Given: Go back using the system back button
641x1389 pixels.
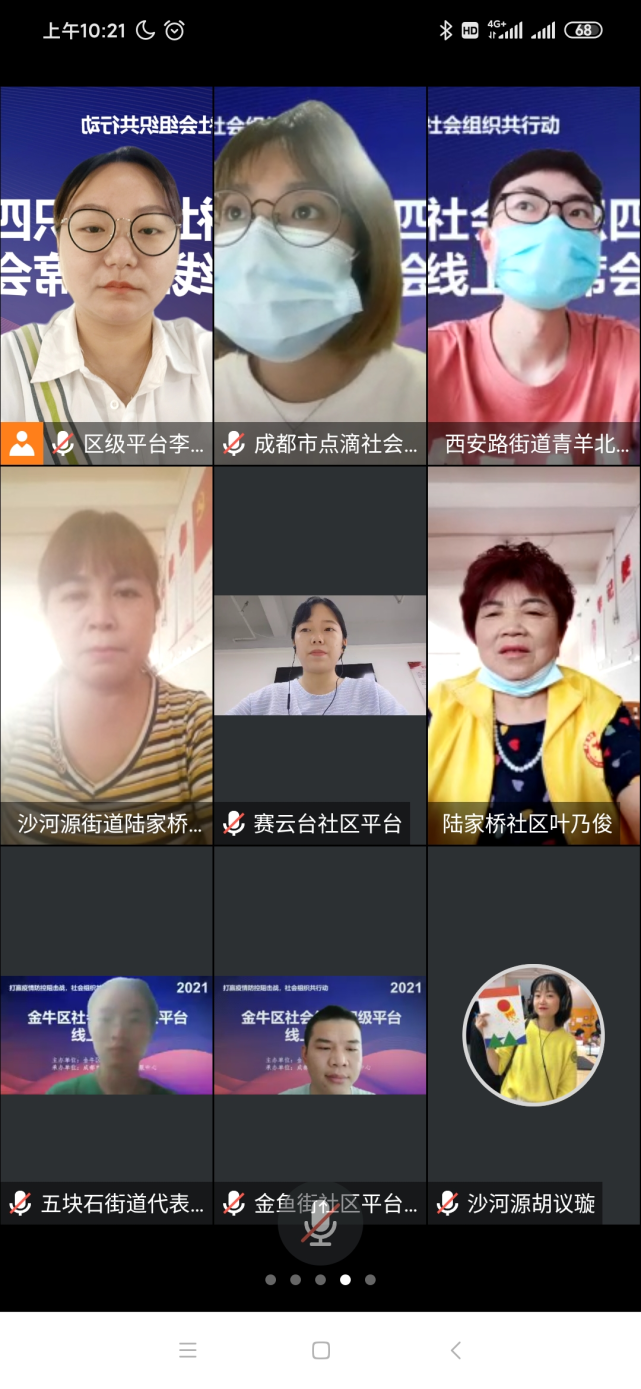Looking at the screenshot, I should click(455, 1350).
